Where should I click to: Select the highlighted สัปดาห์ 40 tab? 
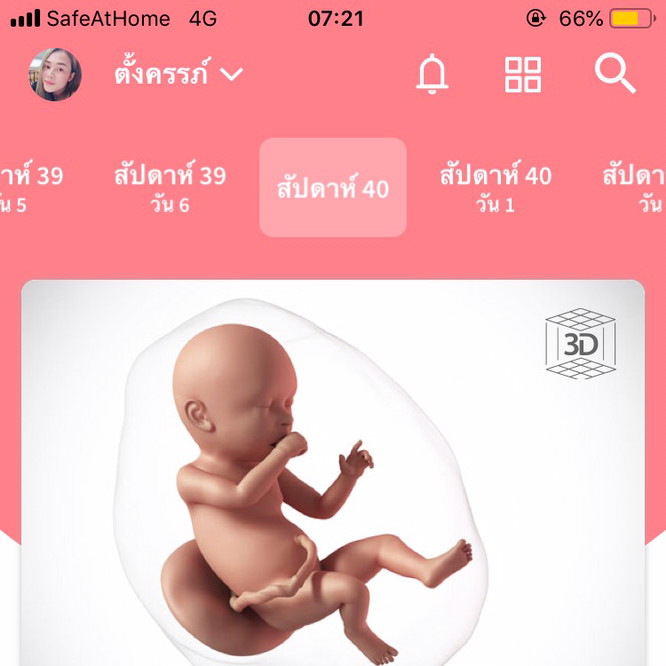(x=333, y=188)
